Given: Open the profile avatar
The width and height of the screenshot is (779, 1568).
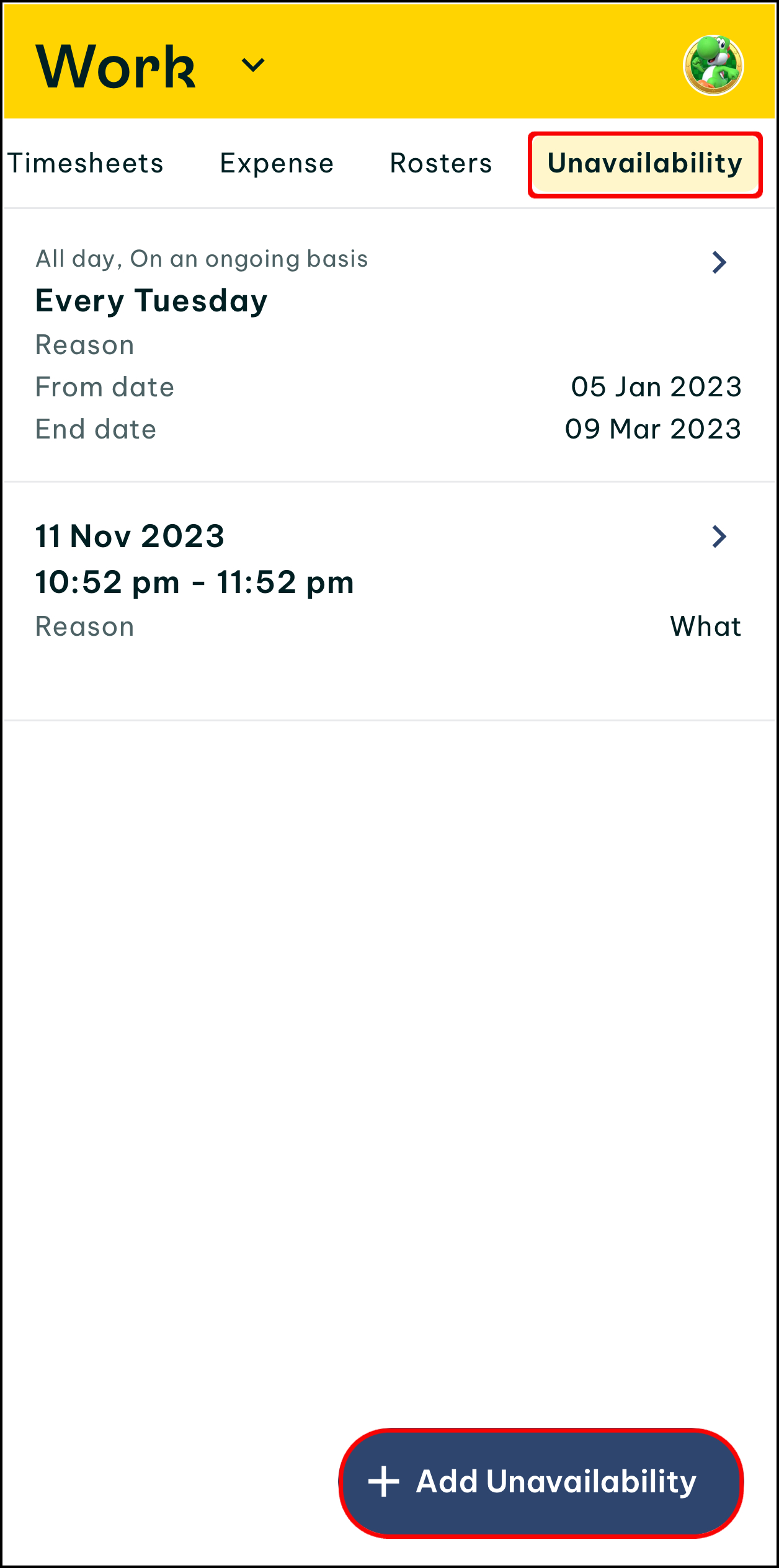Looking at the screenshot, I should [713, 65].
